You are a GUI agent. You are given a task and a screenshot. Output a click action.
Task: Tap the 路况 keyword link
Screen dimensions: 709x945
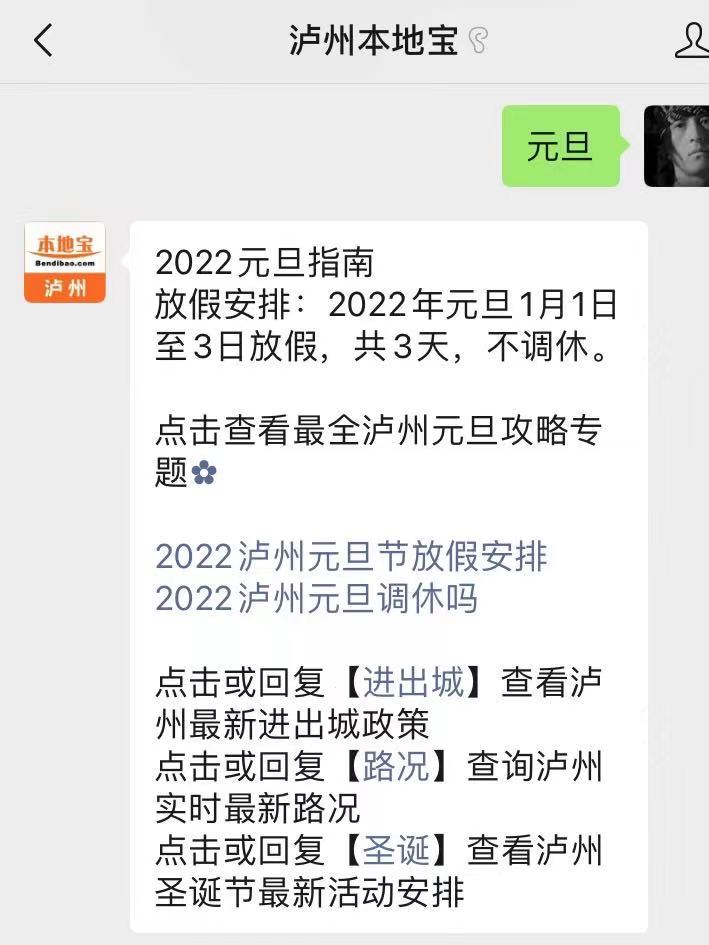point(396,766)
